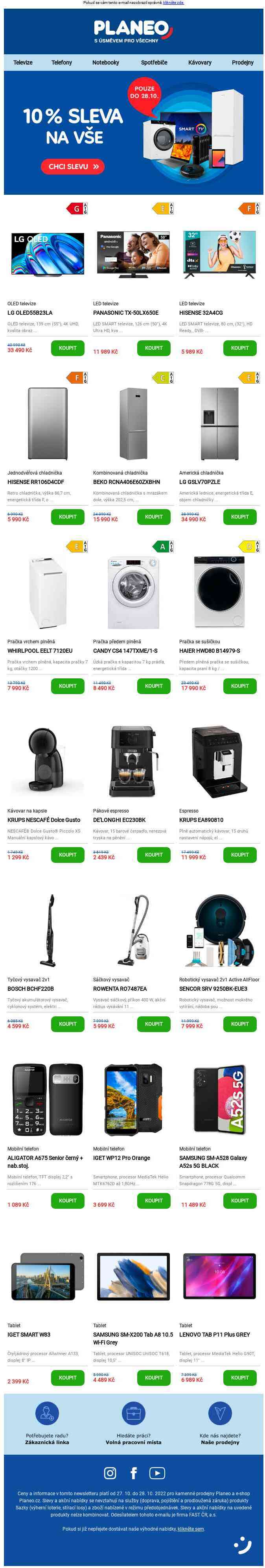The width and height of the screenshot is (265, 1568).
Task: Open the Zákaznická linka customer line
Action: point(47,1442)
